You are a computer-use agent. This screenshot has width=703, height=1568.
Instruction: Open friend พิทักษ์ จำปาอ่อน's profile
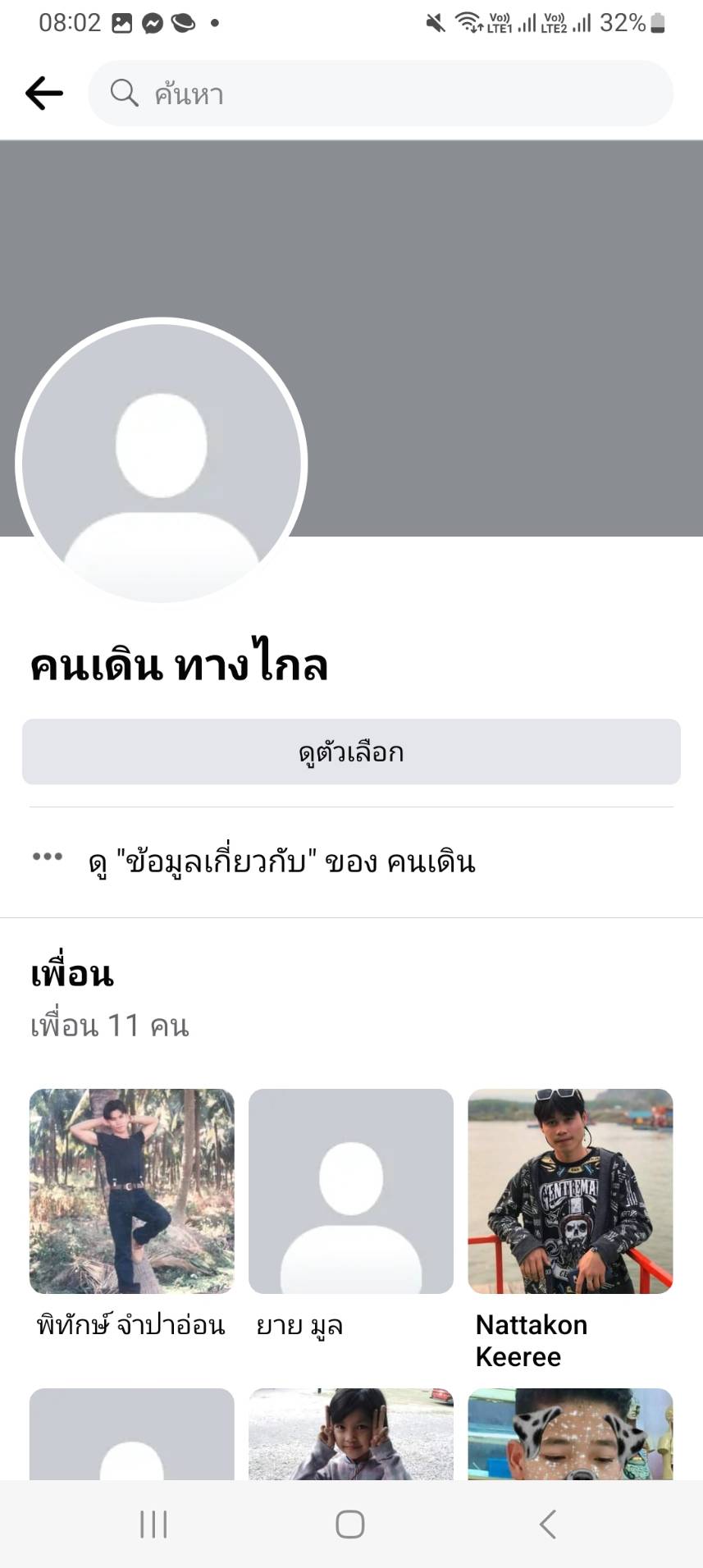(132, 1191)
